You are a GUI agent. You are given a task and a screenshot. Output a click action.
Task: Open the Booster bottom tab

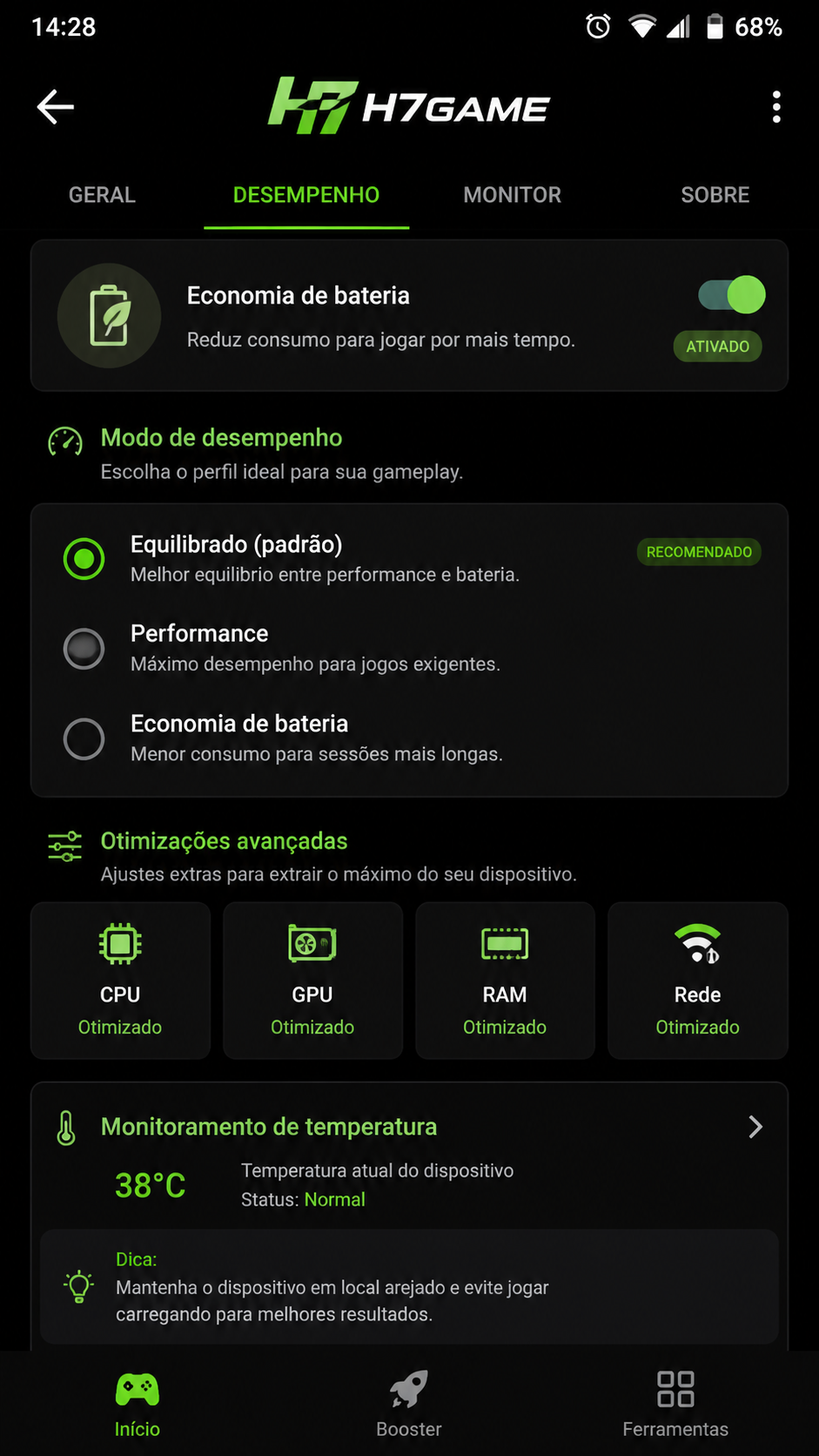click(x=409, y=1404)
